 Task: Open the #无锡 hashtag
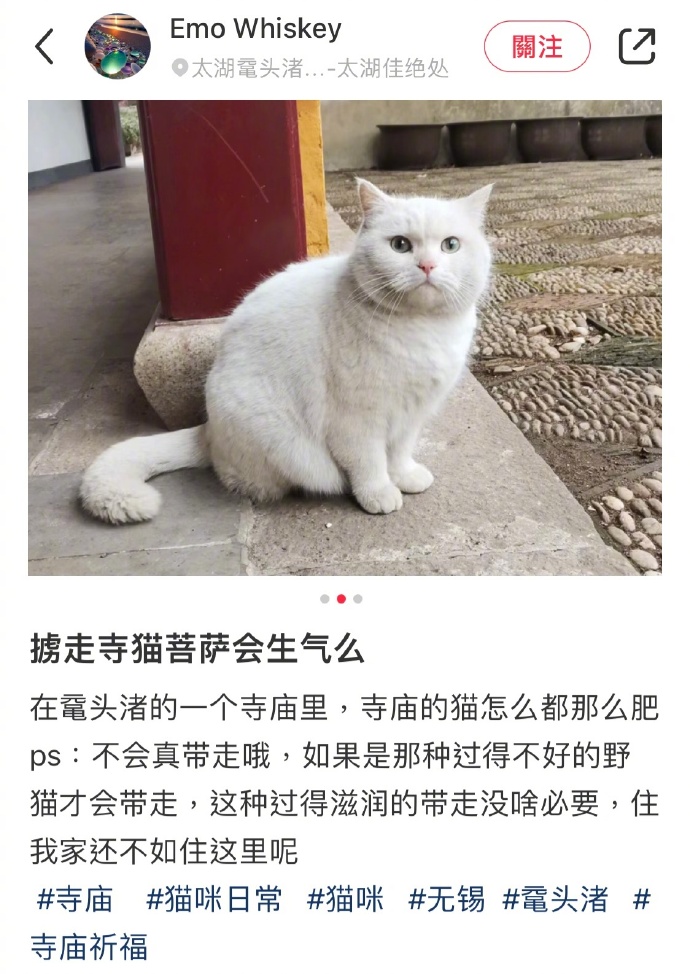click(446, 898)
